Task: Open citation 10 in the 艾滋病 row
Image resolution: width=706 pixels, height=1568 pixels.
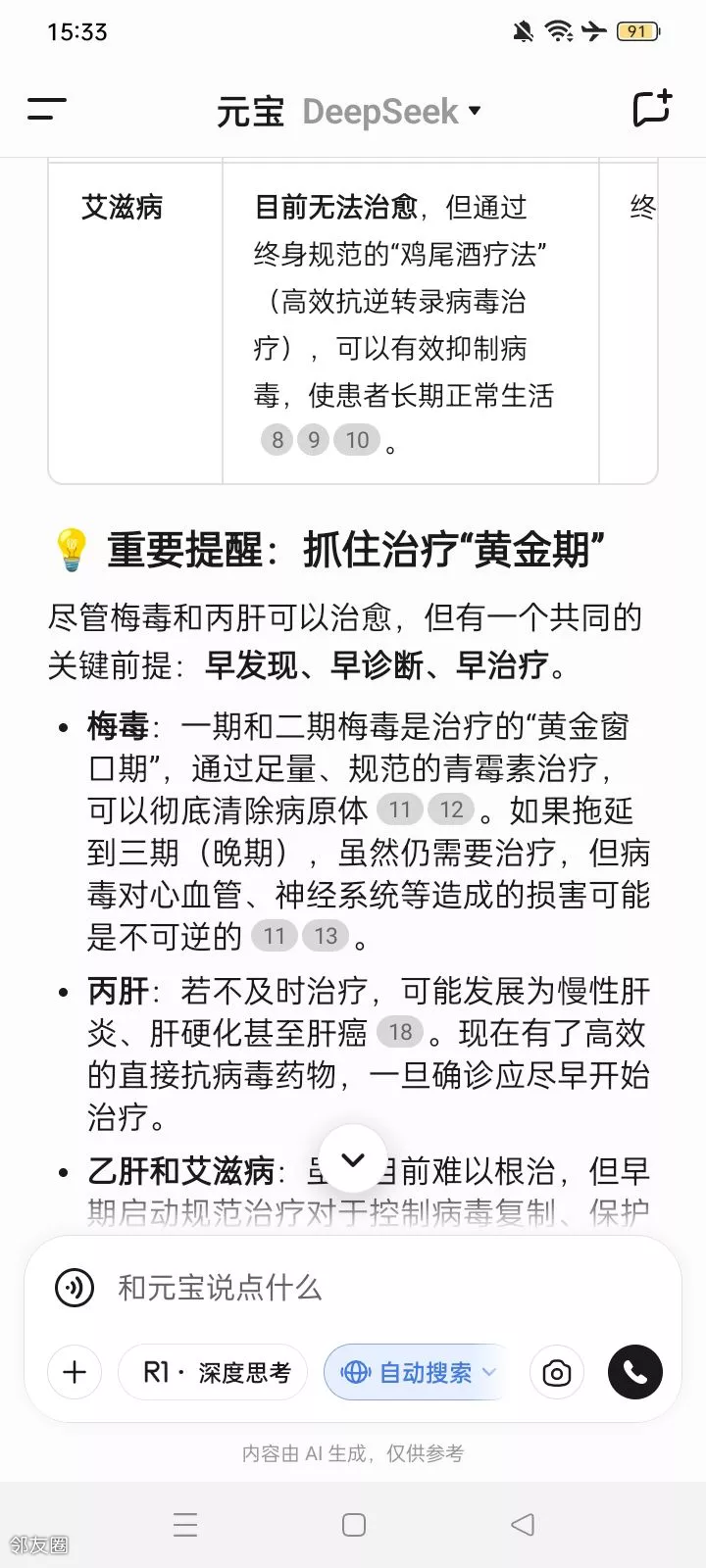Action: click(357, 440)
